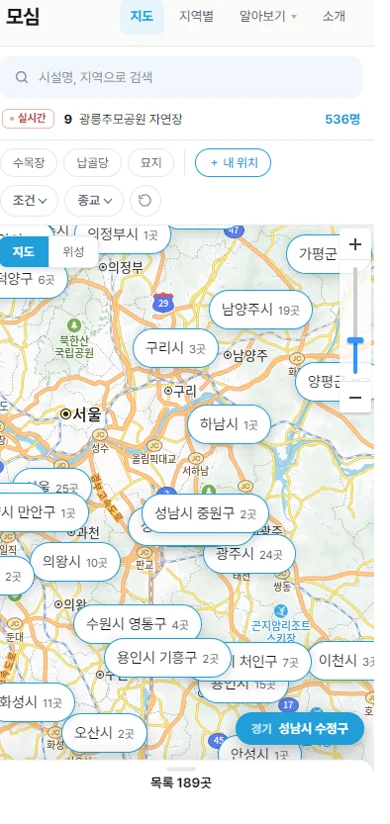Open the 광릉추모공원 자연장 realtime entry
This screenshot has height=824, width=390.
[x=130, y=119]
